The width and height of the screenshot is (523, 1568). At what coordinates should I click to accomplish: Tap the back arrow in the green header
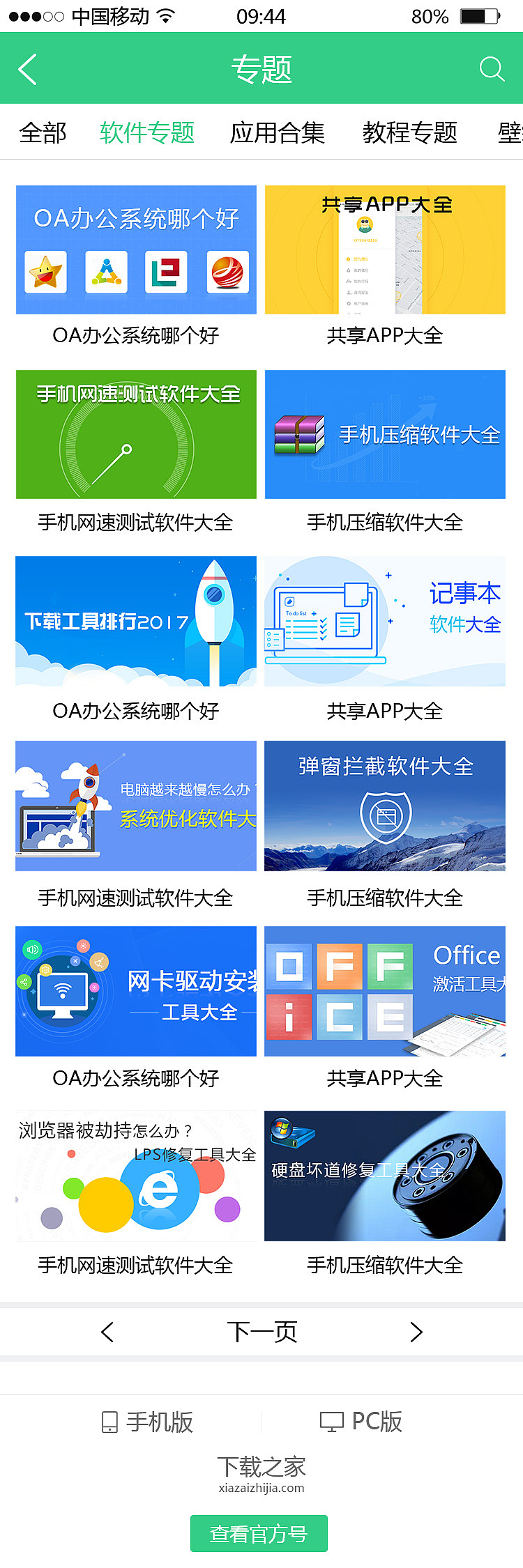tap(26, 68)
